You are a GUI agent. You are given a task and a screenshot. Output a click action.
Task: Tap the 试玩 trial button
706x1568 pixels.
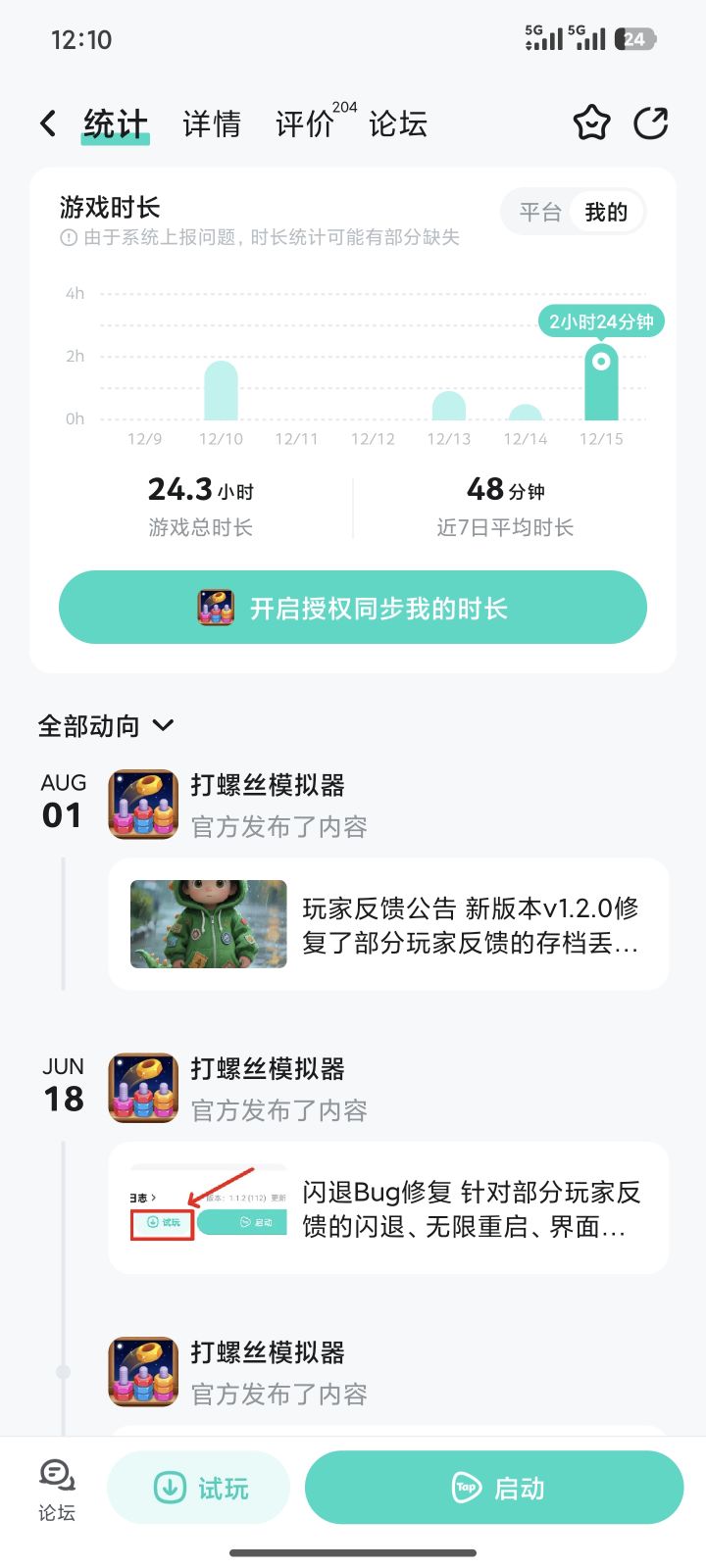tap(199, 1489)
